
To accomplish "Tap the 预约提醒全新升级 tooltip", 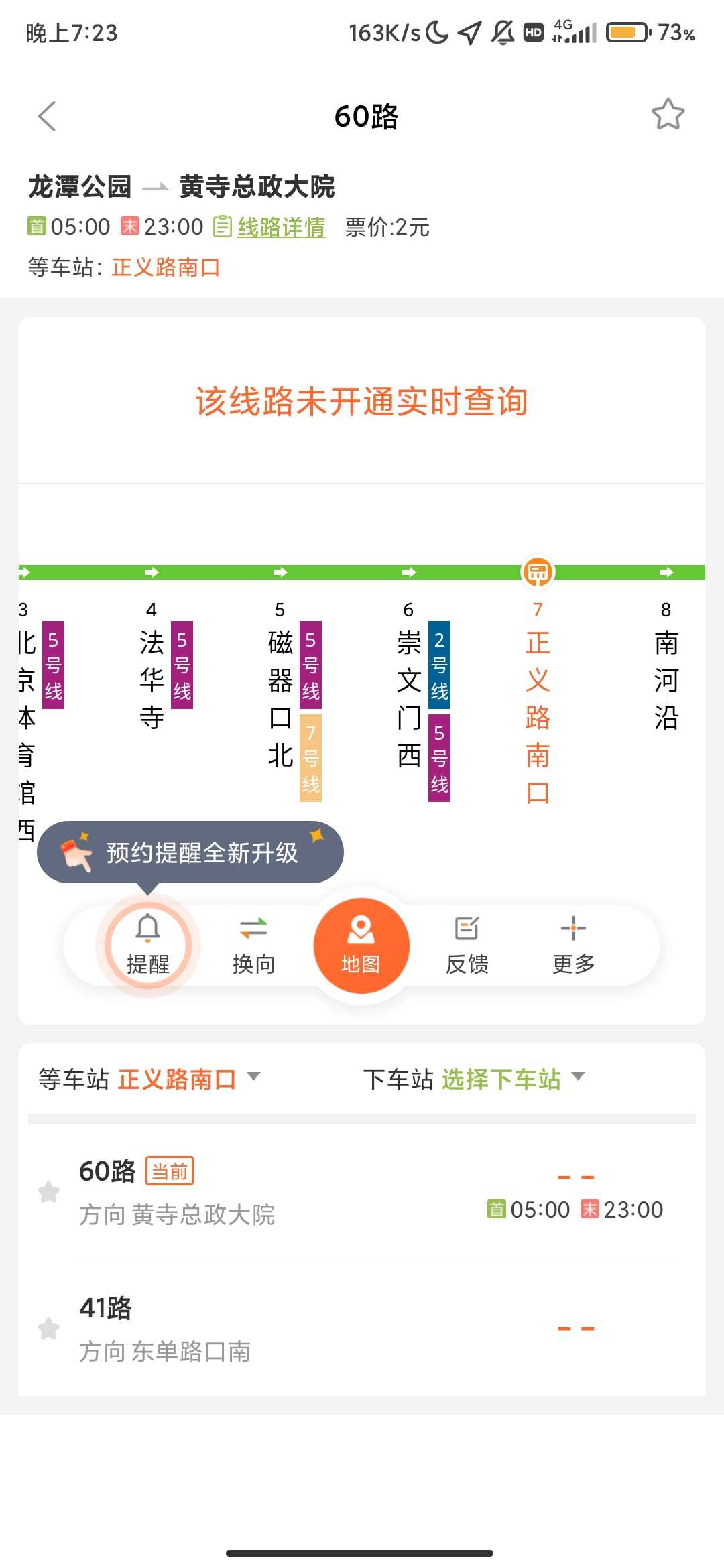I will tap(190, 852).
